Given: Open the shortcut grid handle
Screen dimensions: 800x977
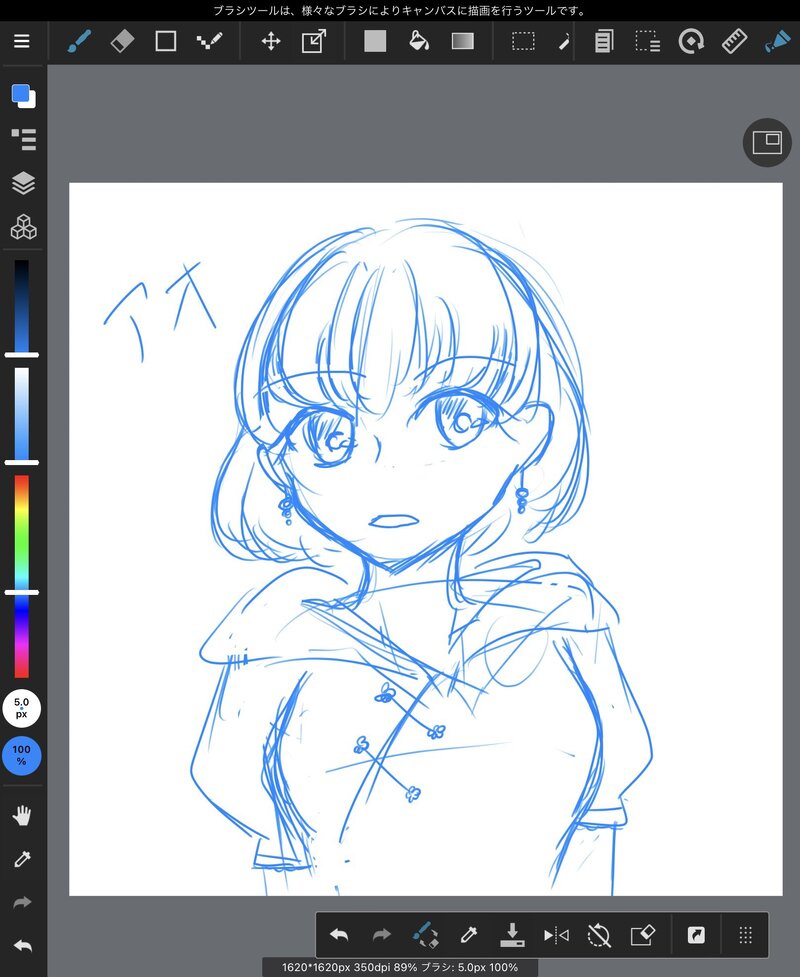Looking at the screenshot, I should point(745,936).
